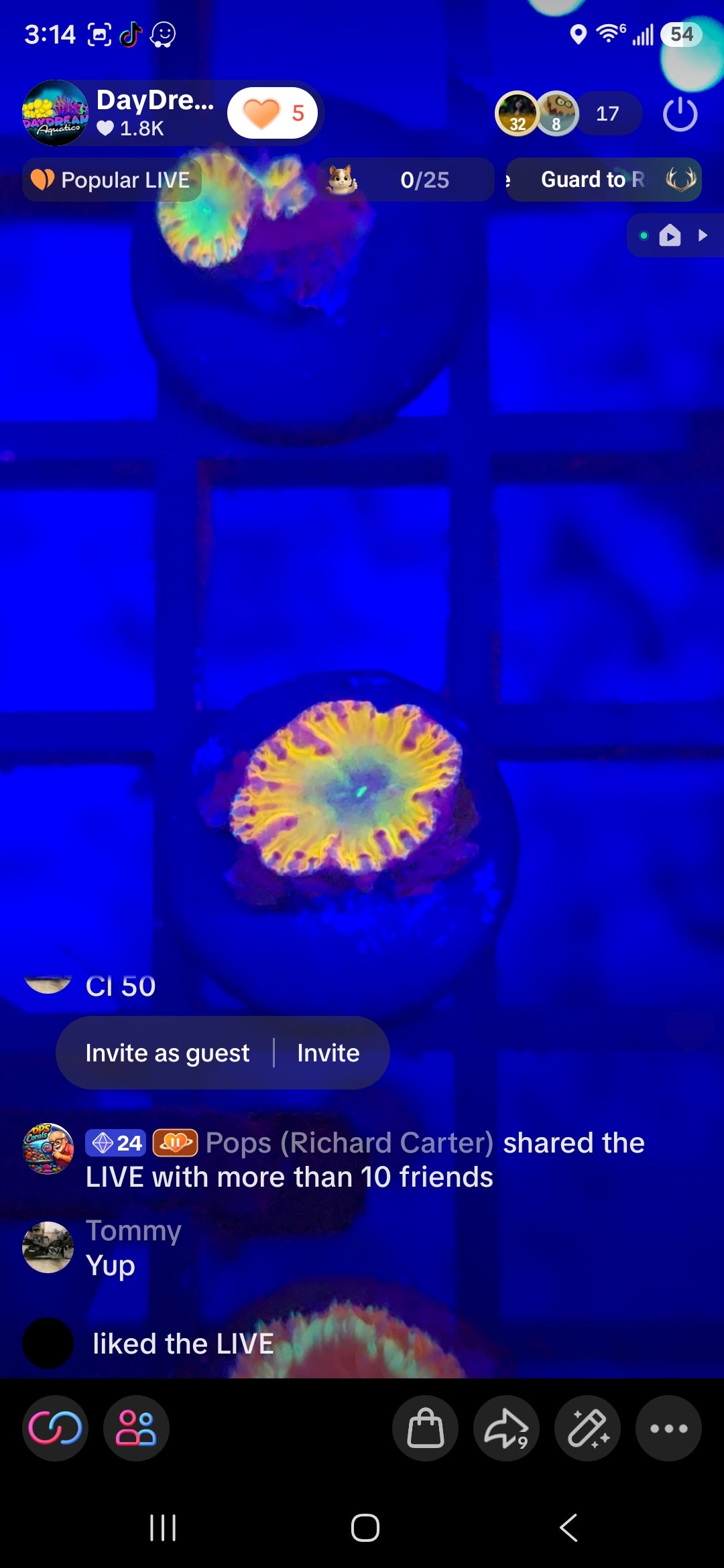The height and width of the screenshot is (1568, 724).
Task: Tap the Invite button
Action: [x=328, y=1053]
